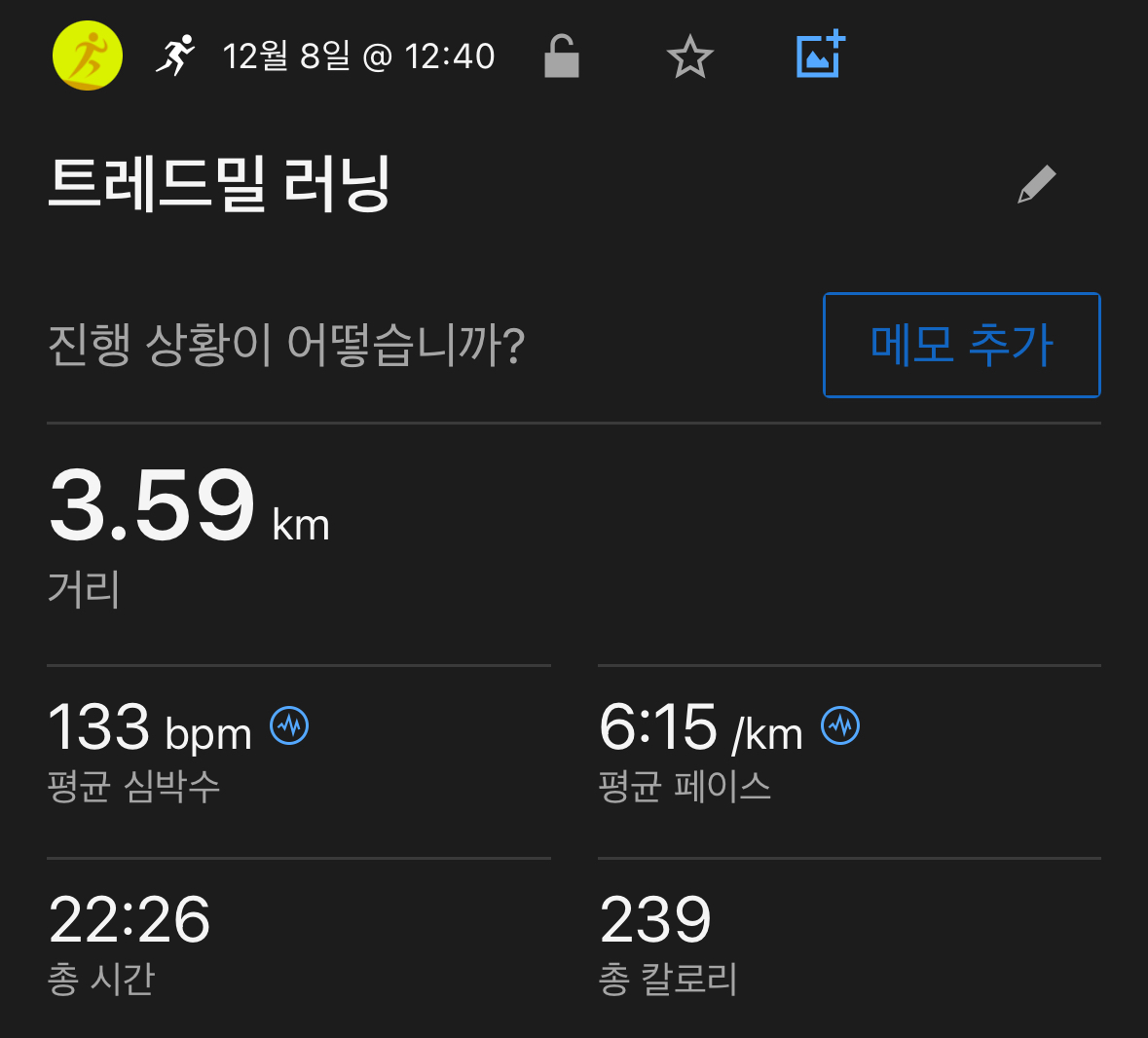
Task: Mark this activity as favorite with star
Action: 690,56
